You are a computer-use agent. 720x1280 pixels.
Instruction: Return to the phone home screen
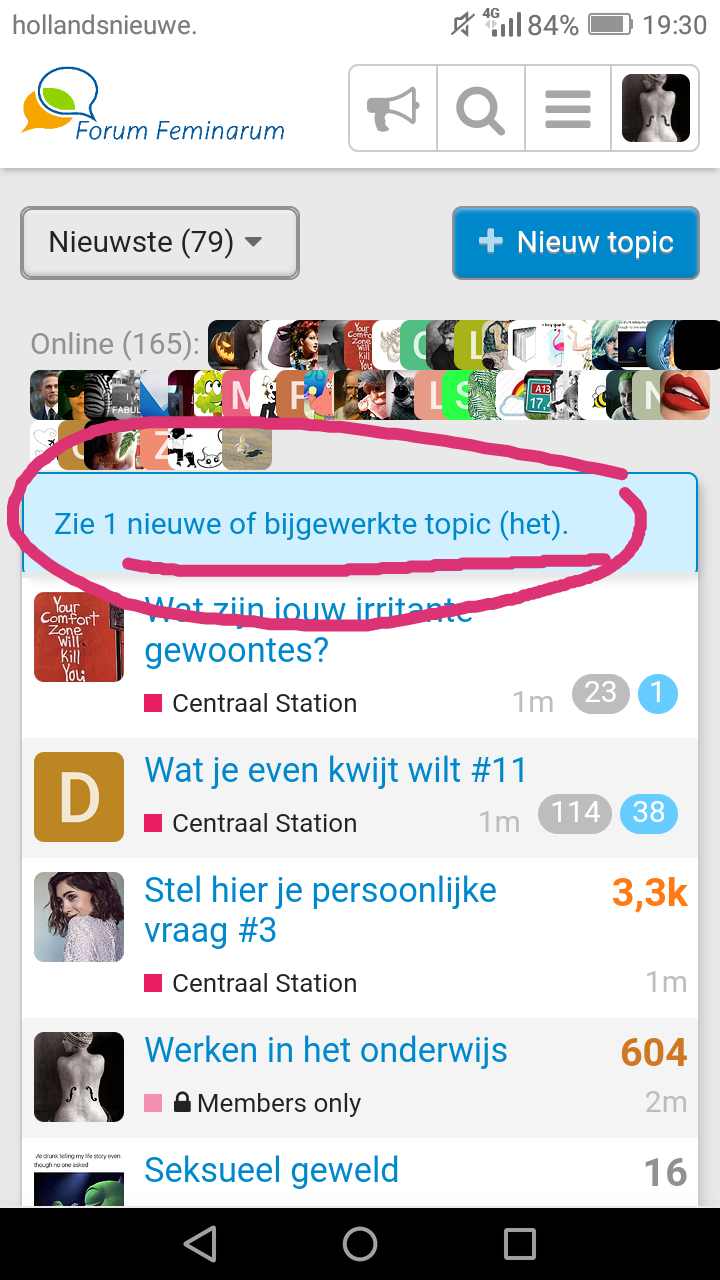(x=360, y=1244)
